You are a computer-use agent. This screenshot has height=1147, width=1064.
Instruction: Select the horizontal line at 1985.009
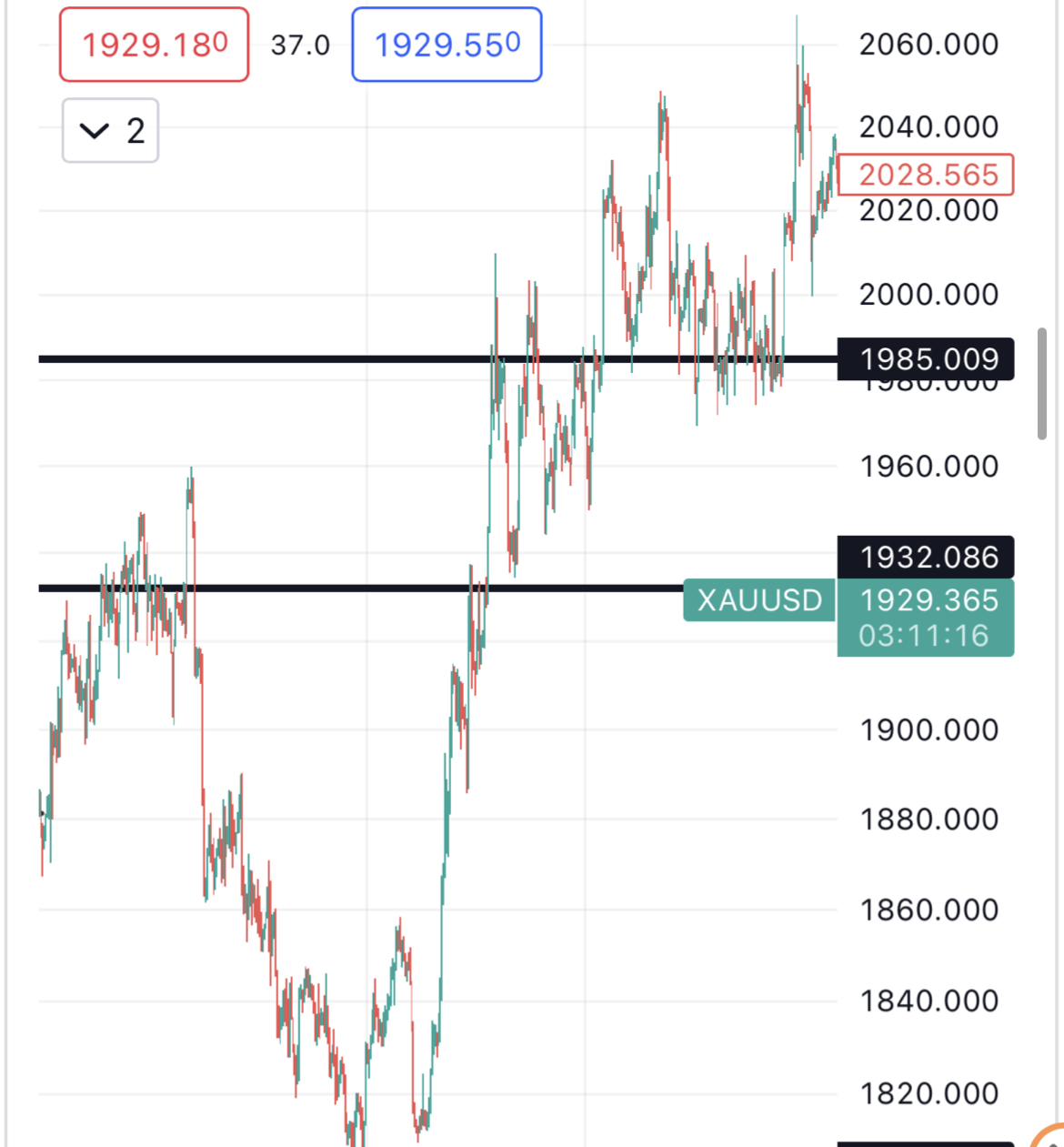pyautogui.click(x=273, y=359)
